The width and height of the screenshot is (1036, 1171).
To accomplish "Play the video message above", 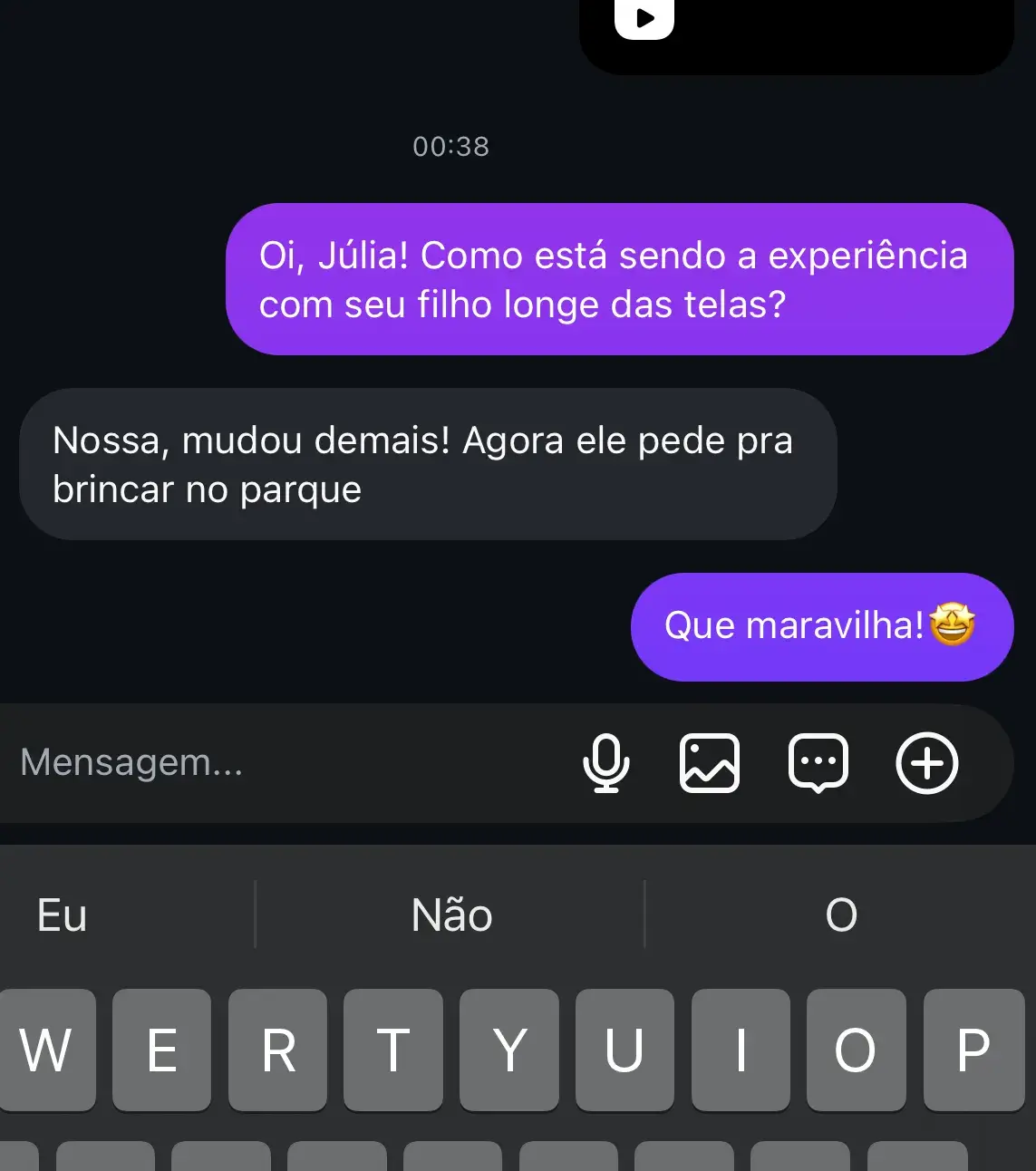I will [644, 18].
